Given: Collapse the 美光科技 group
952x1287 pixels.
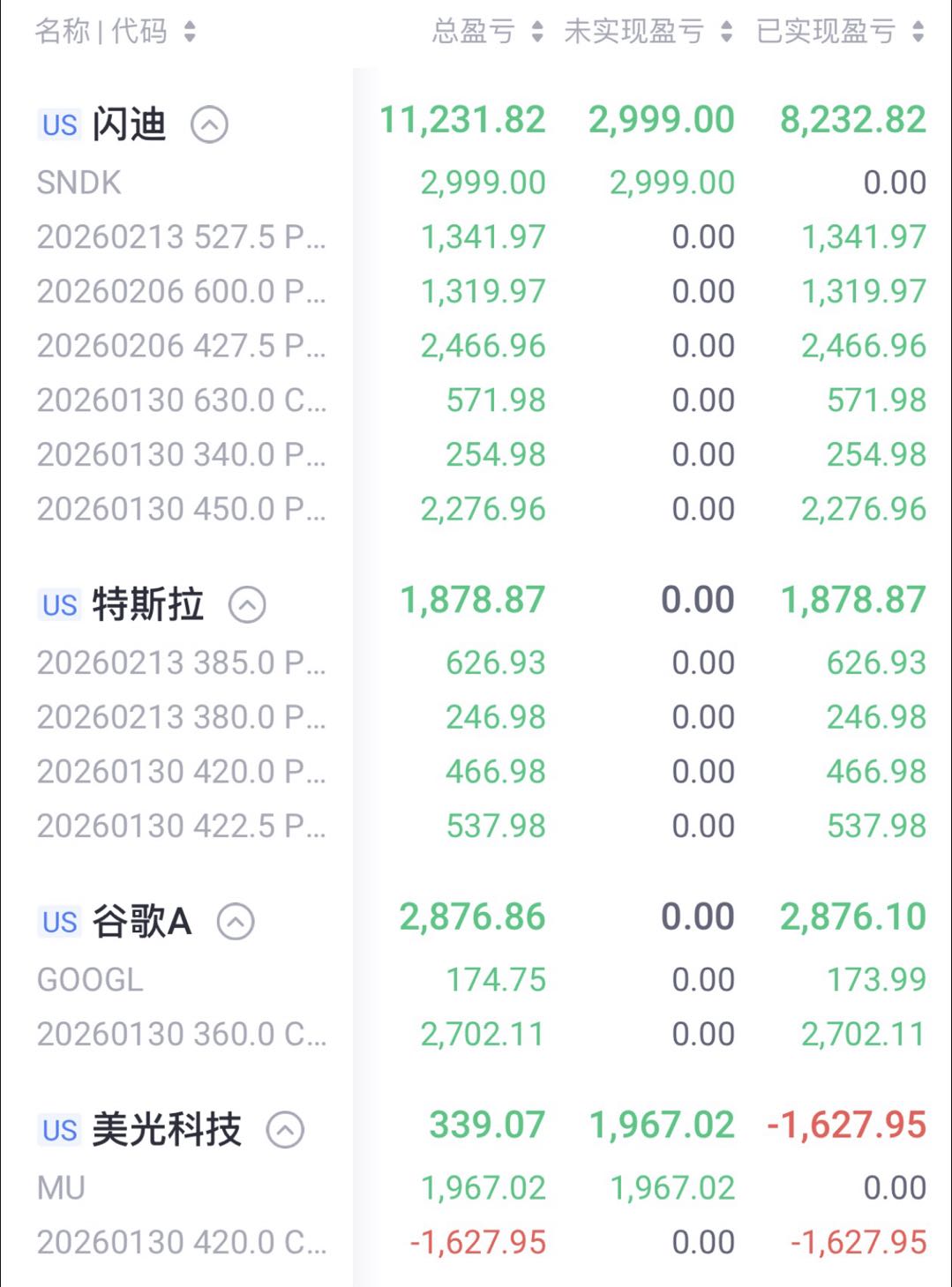Looking at the screenshot, I should point(285,1130).
